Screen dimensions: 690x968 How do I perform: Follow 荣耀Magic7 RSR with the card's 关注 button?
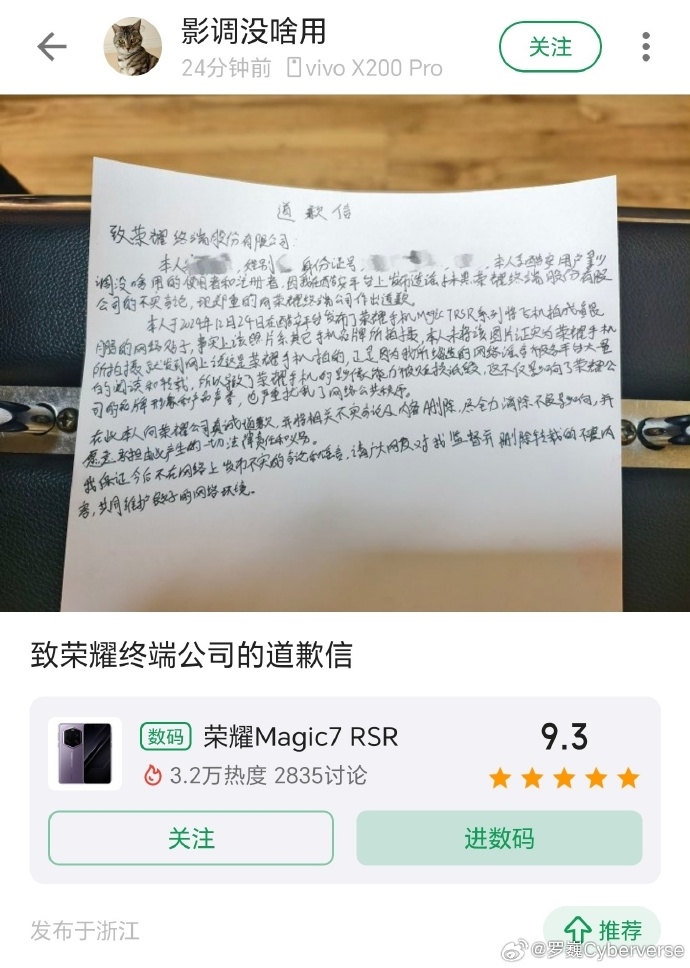pyautogui.click(x=190, y=838)
